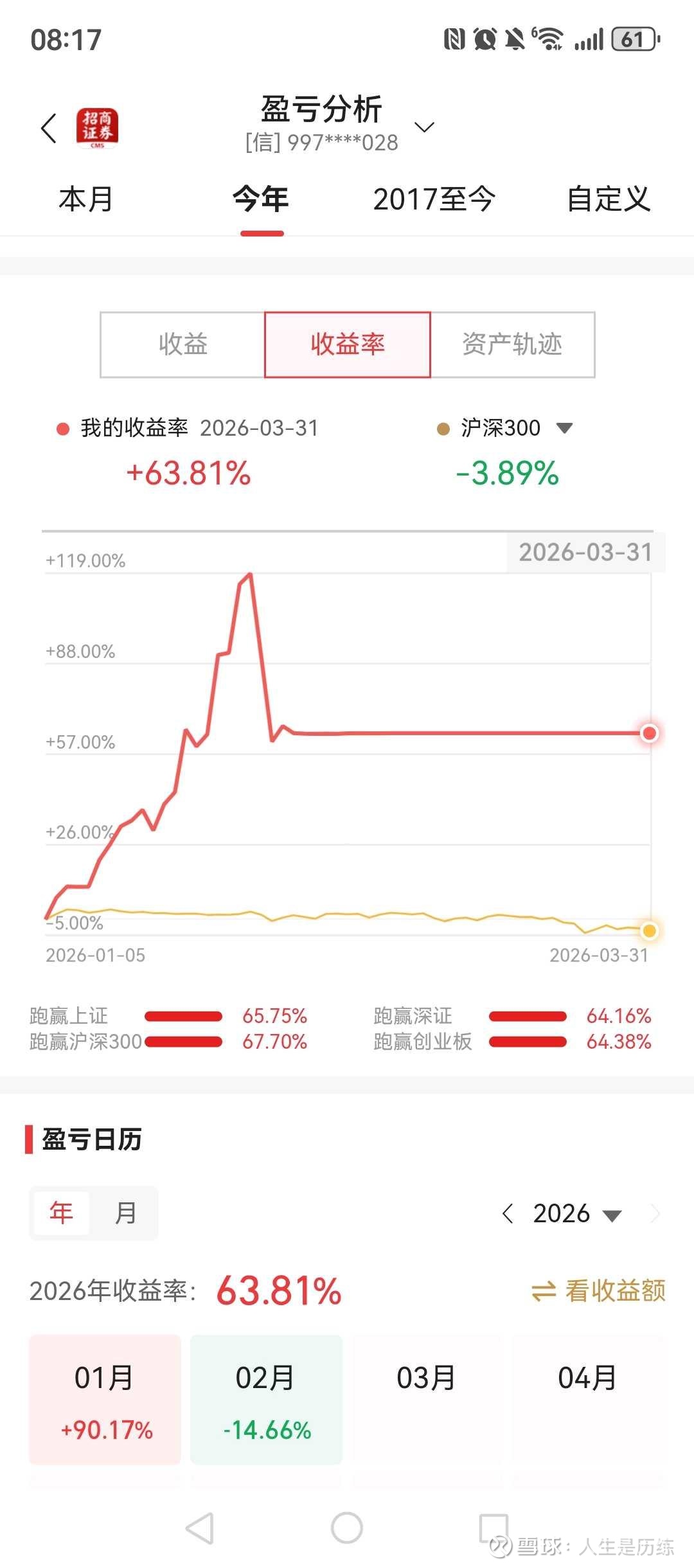Go to the previous year in calendar
The height and width of the screenshot is (1568, 694).
point(508,1214)
